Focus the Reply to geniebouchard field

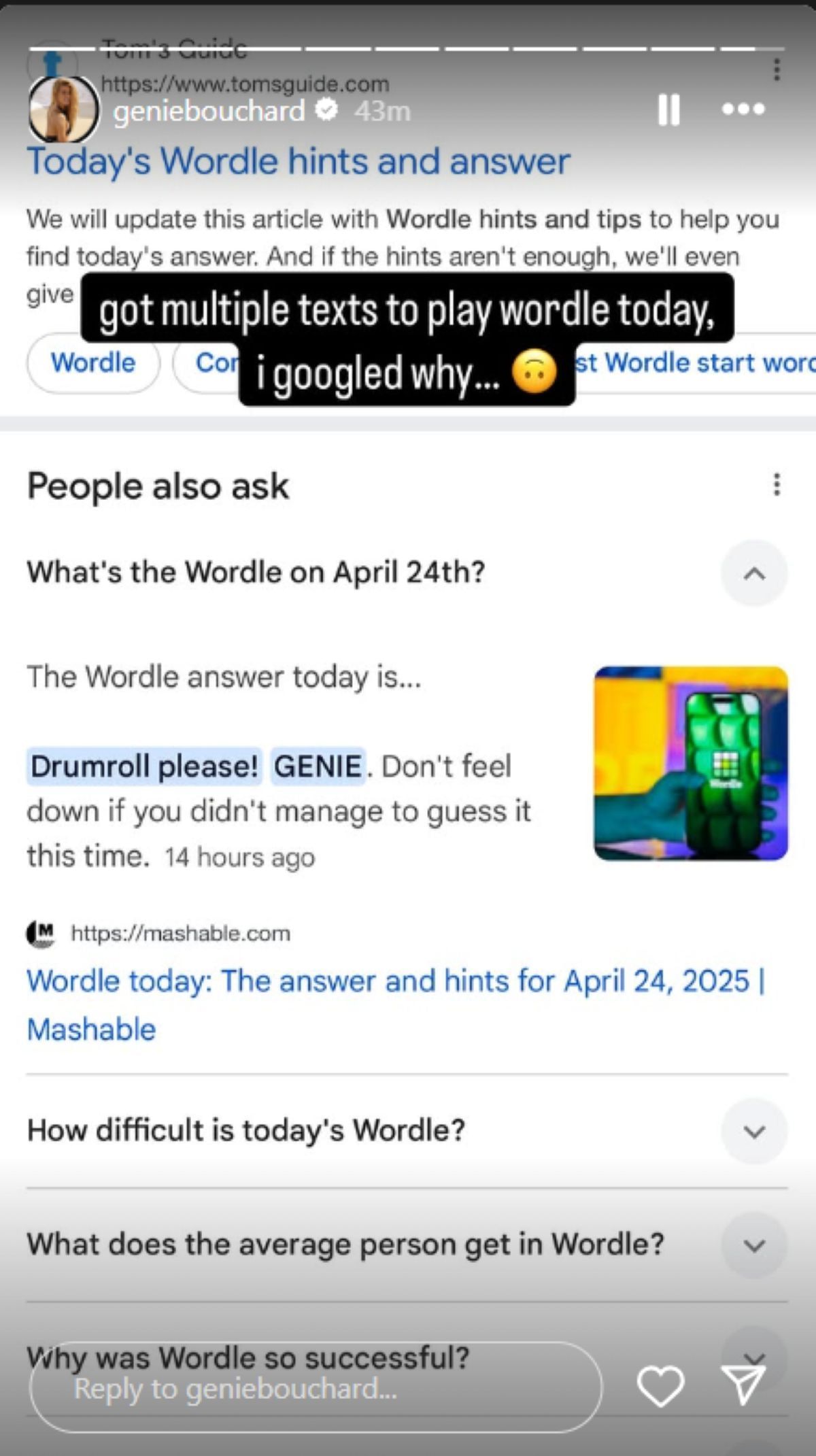[315, 1388]
